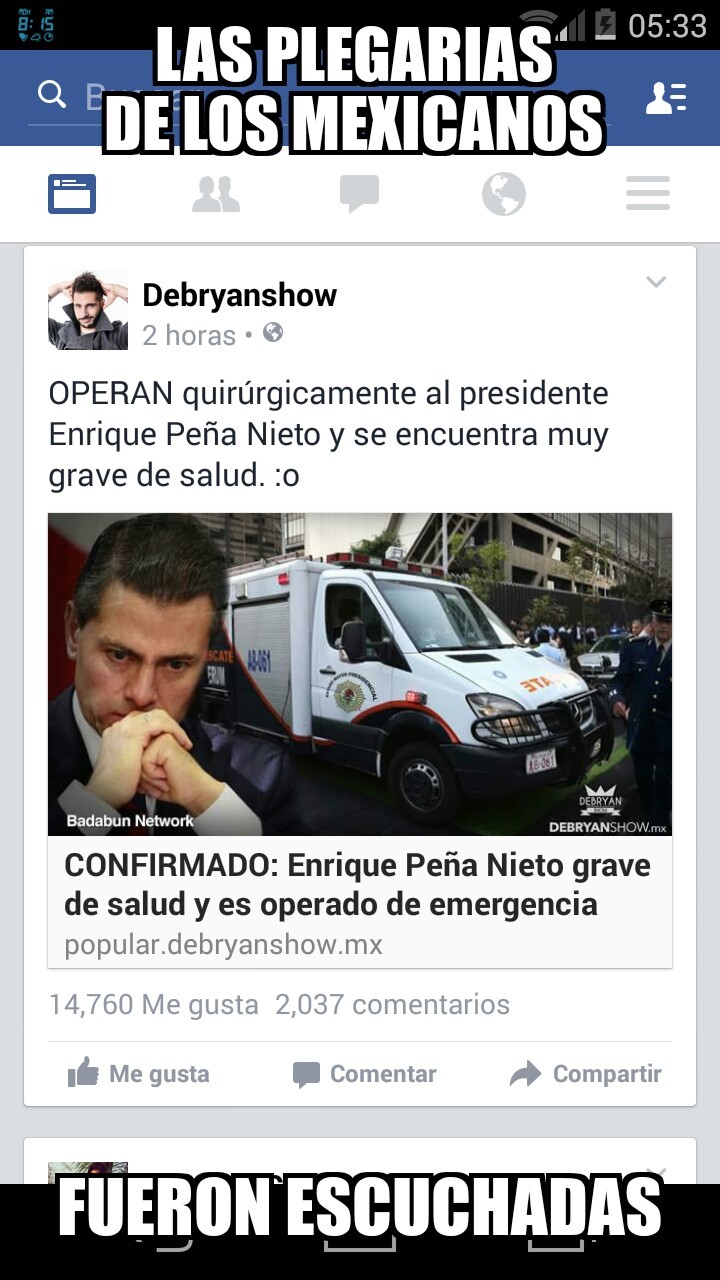Expand the post options chevron on Debryanshow's post
Screen dimensions: 720x1280
click(657, 281)
